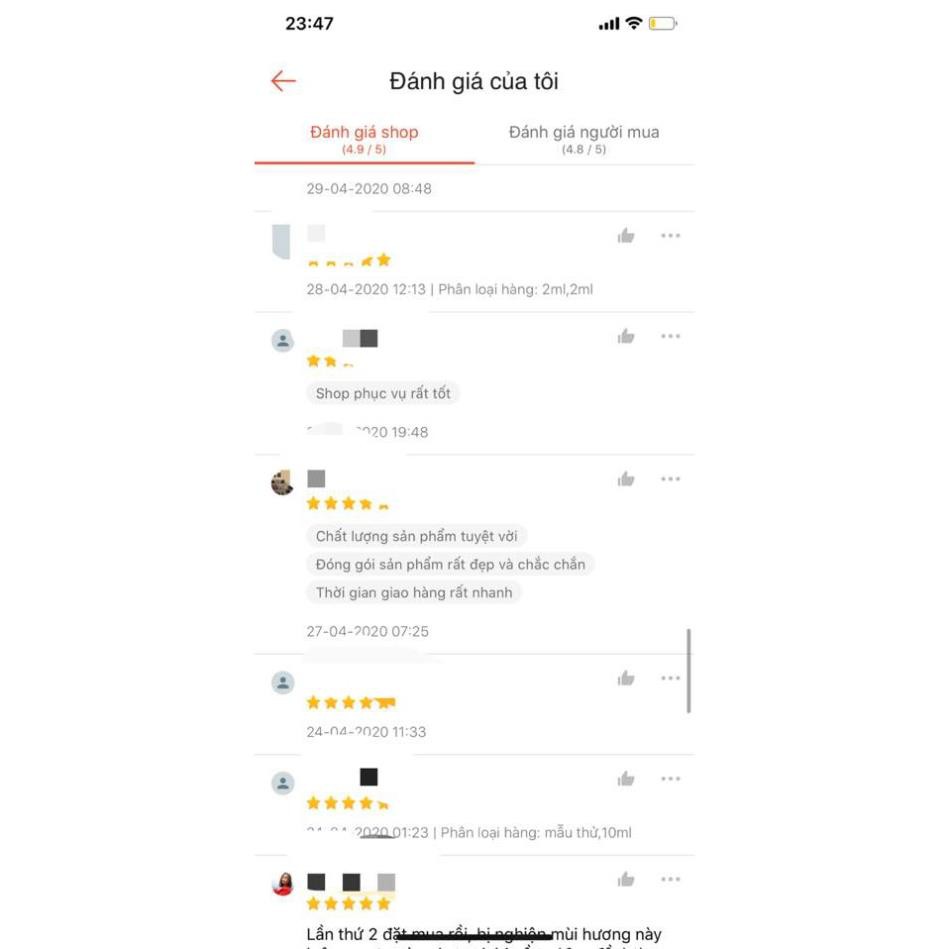Like the "mẫu thử,10ml" review
This screenshot has height=949, width=949.
pyautogui.click(x=626, y=779)
